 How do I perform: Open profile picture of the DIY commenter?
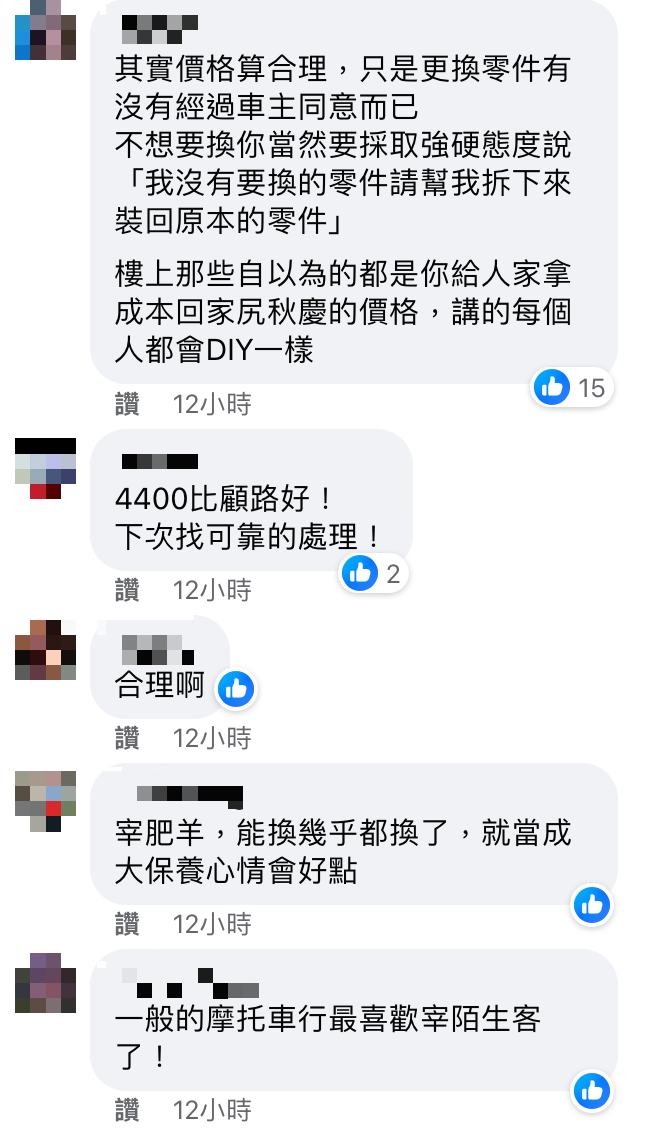tap(46, 29)
